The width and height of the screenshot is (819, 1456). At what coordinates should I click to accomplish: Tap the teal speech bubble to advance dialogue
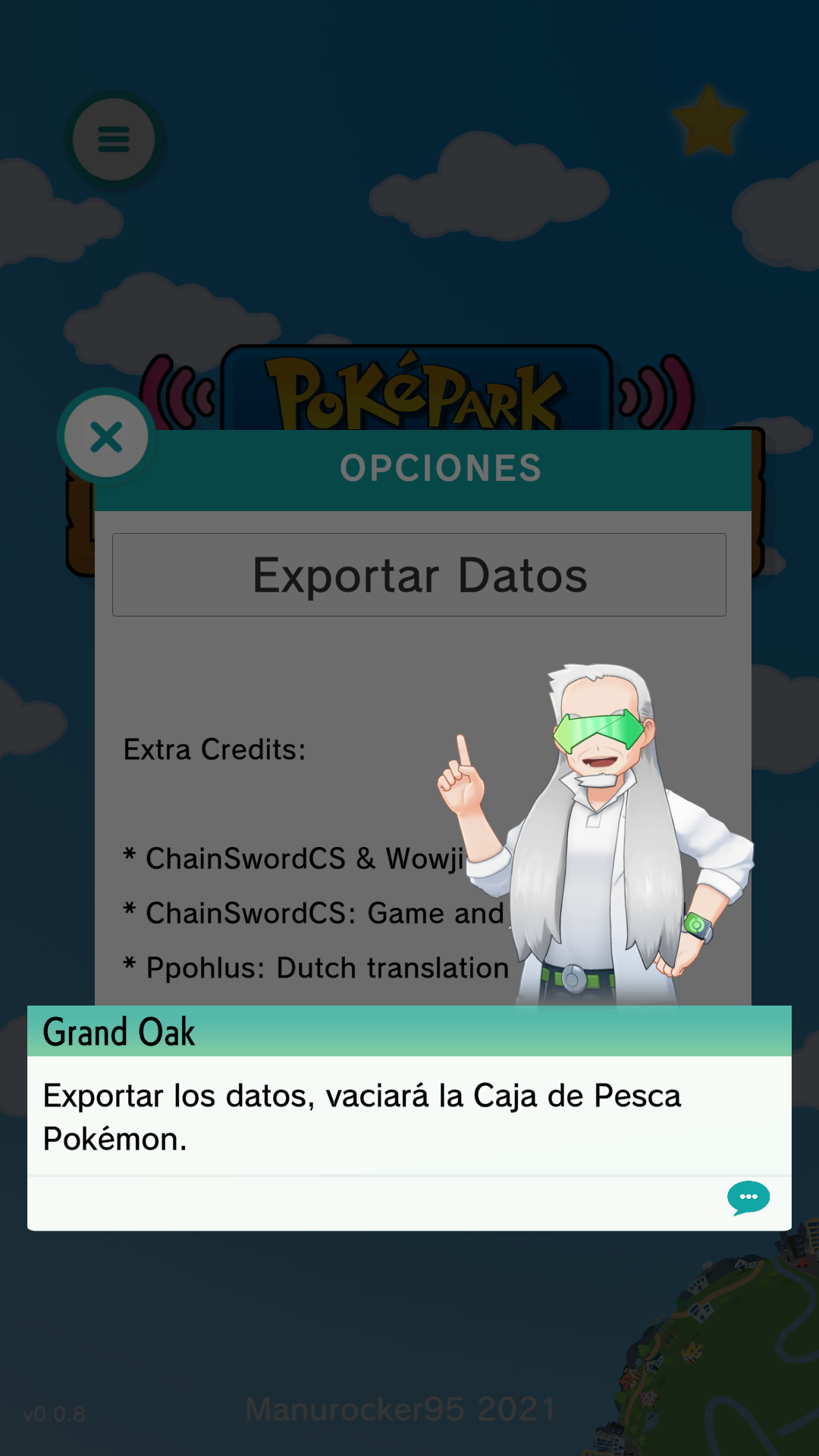tap(749, 1198)
